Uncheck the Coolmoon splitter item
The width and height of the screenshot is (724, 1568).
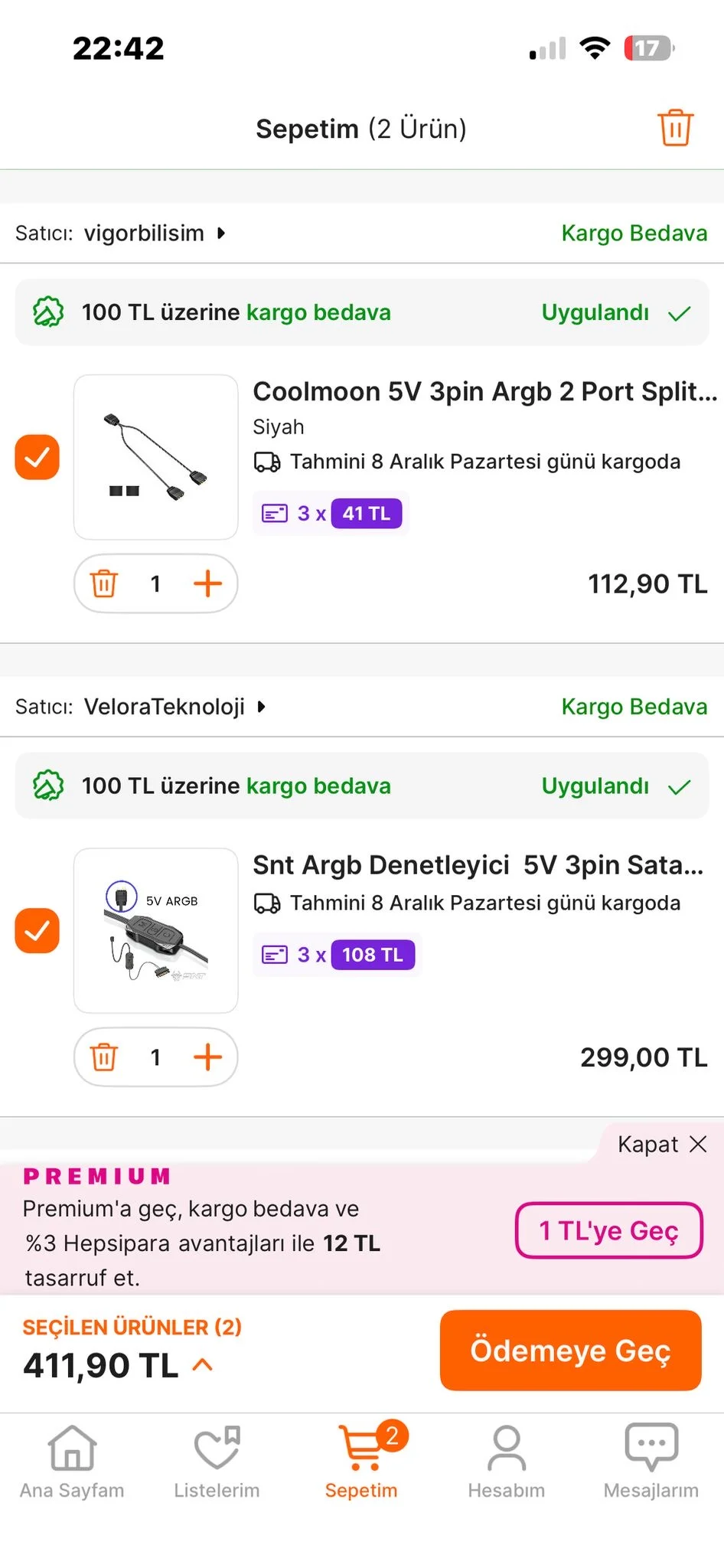coord(37,457)
